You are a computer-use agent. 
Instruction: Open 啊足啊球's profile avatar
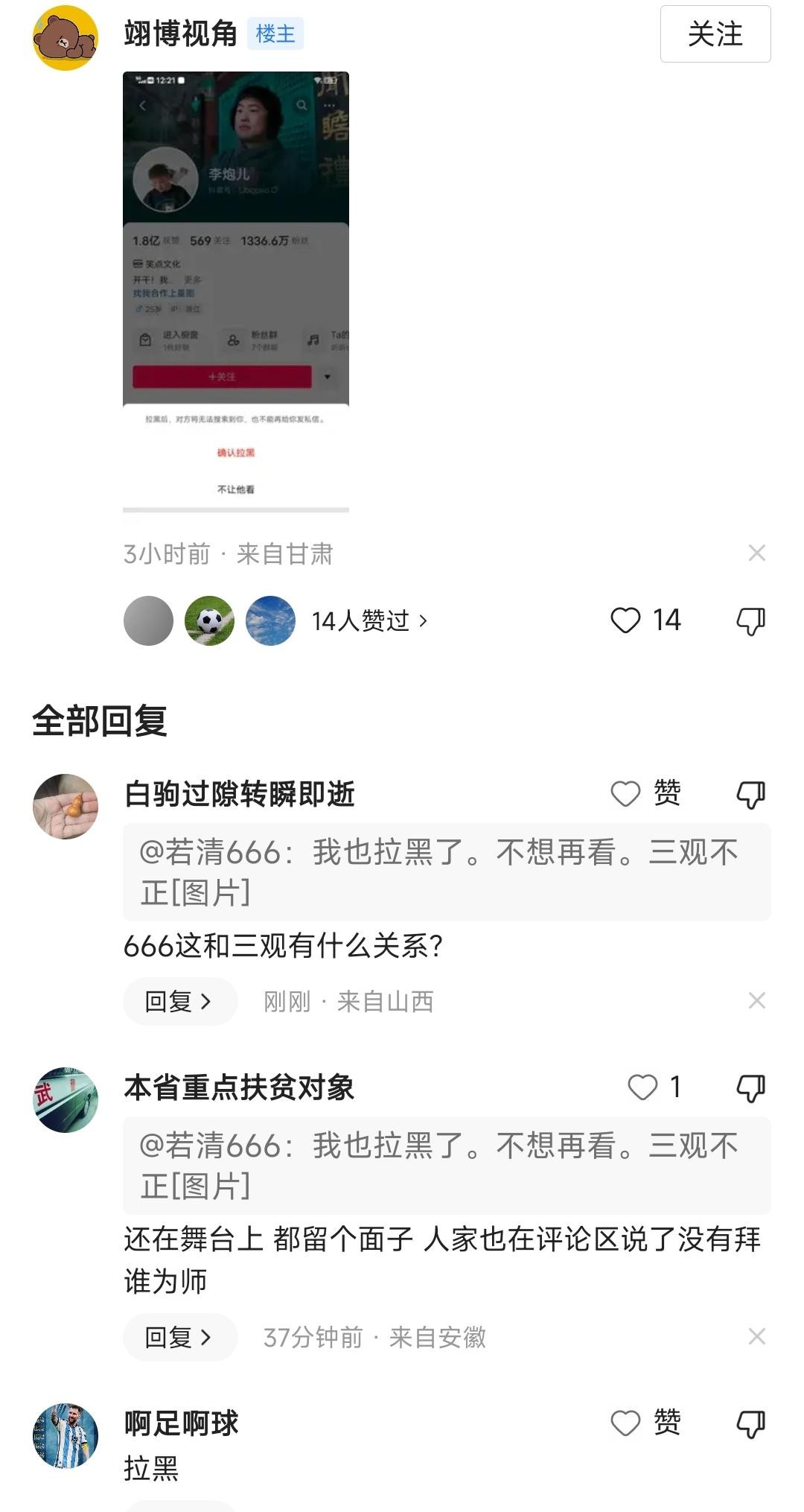[66, 1435]
